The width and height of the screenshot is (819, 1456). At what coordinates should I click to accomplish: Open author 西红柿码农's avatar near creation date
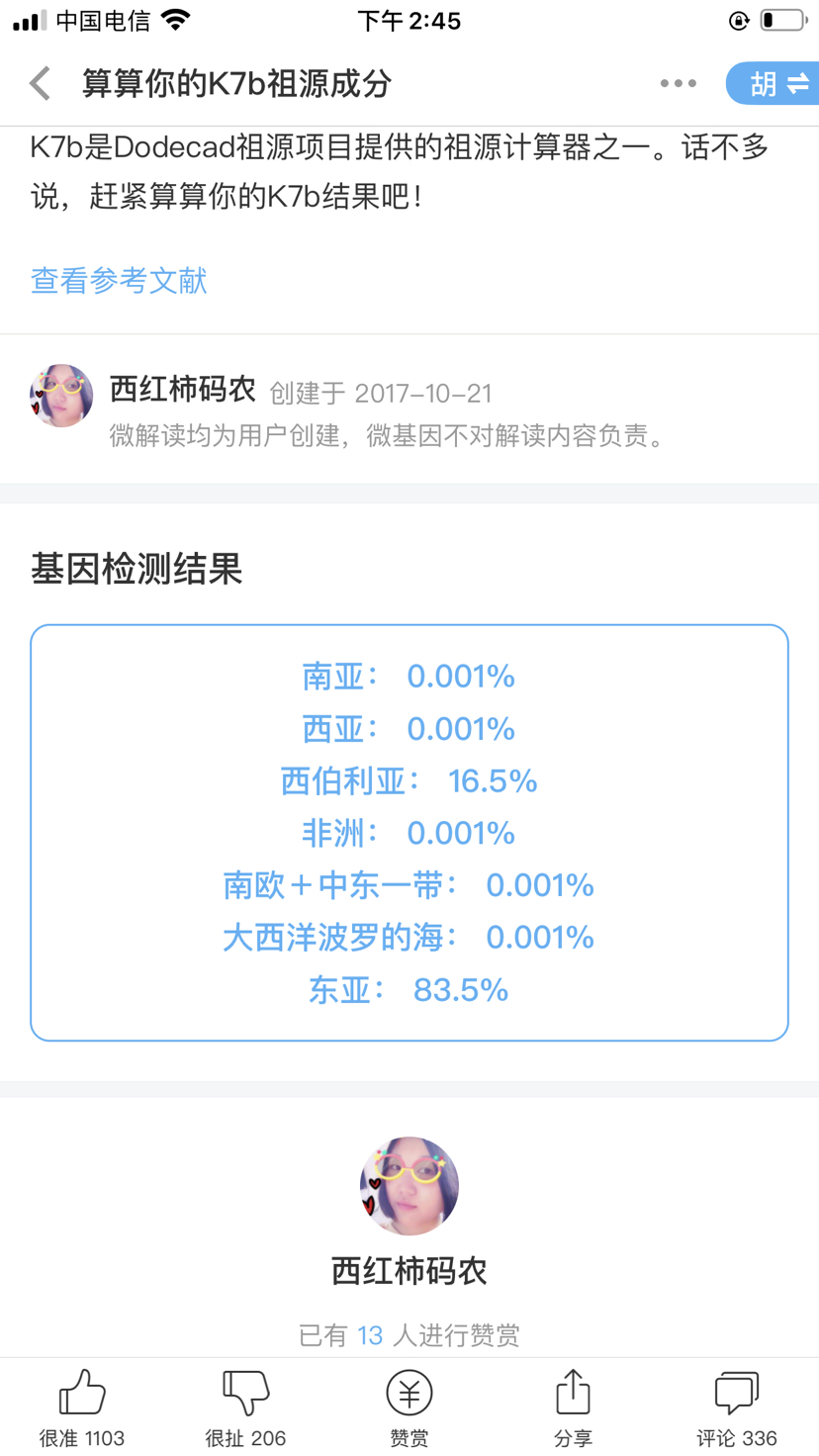coord(61,396)
